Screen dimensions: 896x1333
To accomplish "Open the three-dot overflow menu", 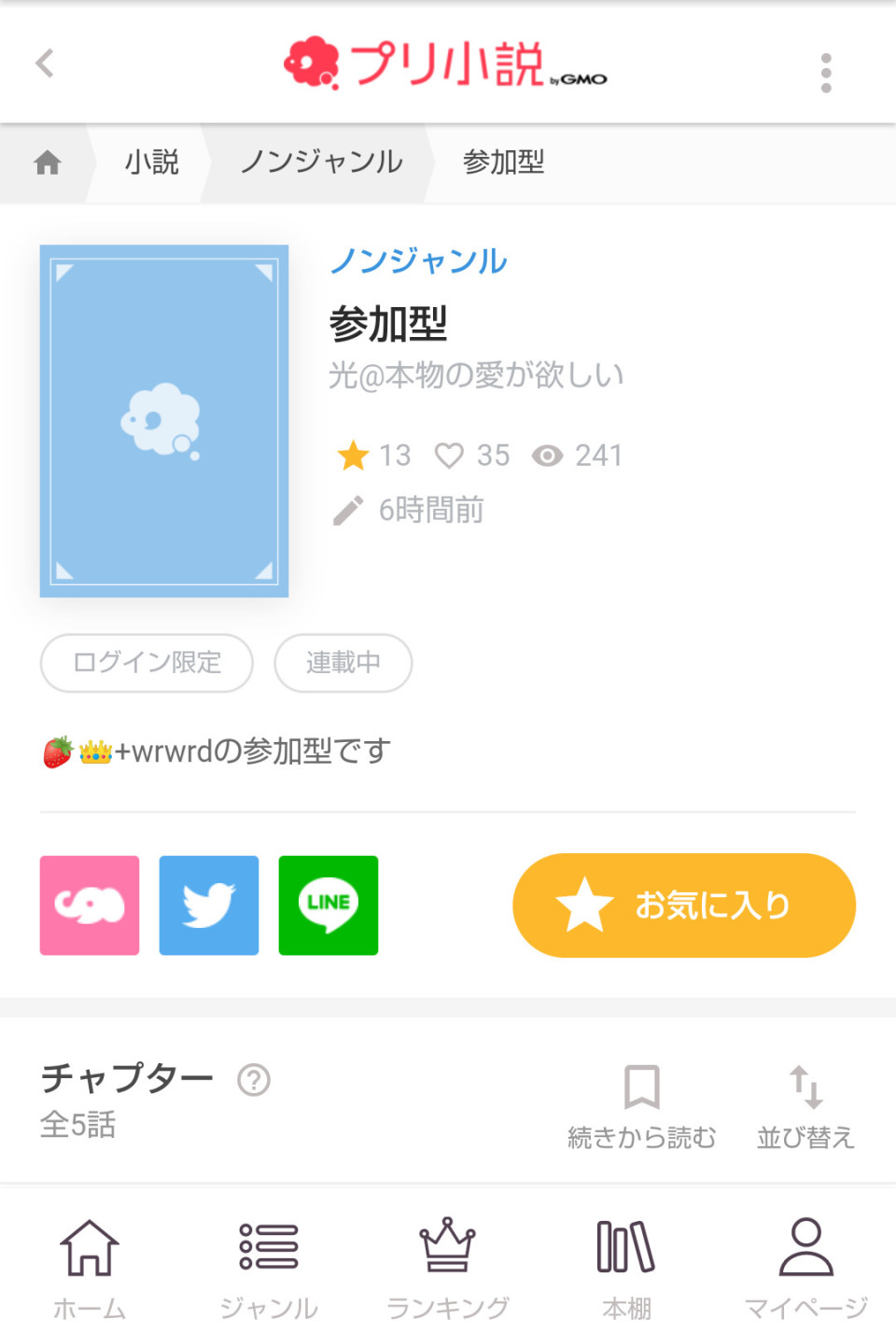I will coord(825,73).
